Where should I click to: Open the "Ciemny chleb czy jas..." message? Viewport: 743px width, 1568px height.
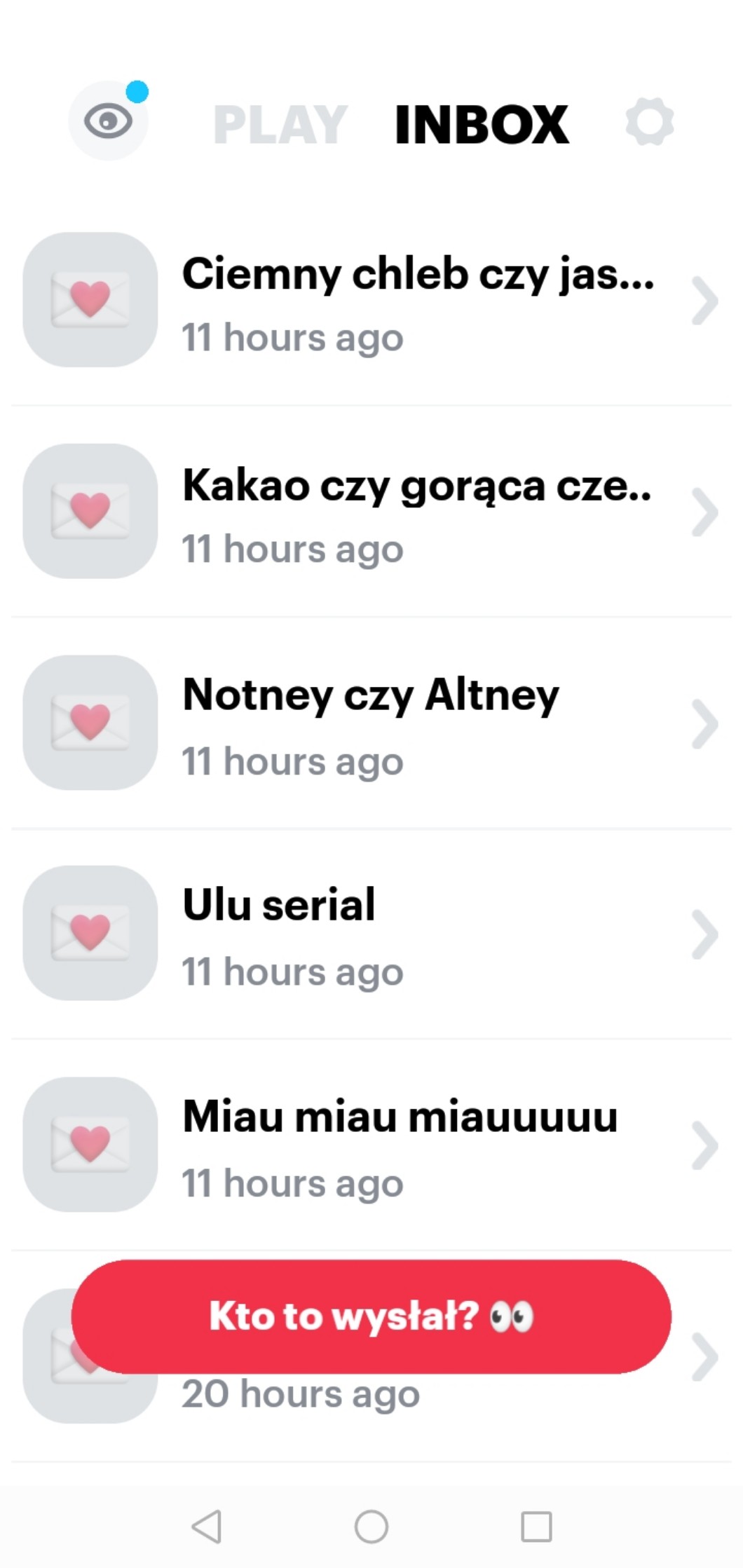(x=371, y=300)
